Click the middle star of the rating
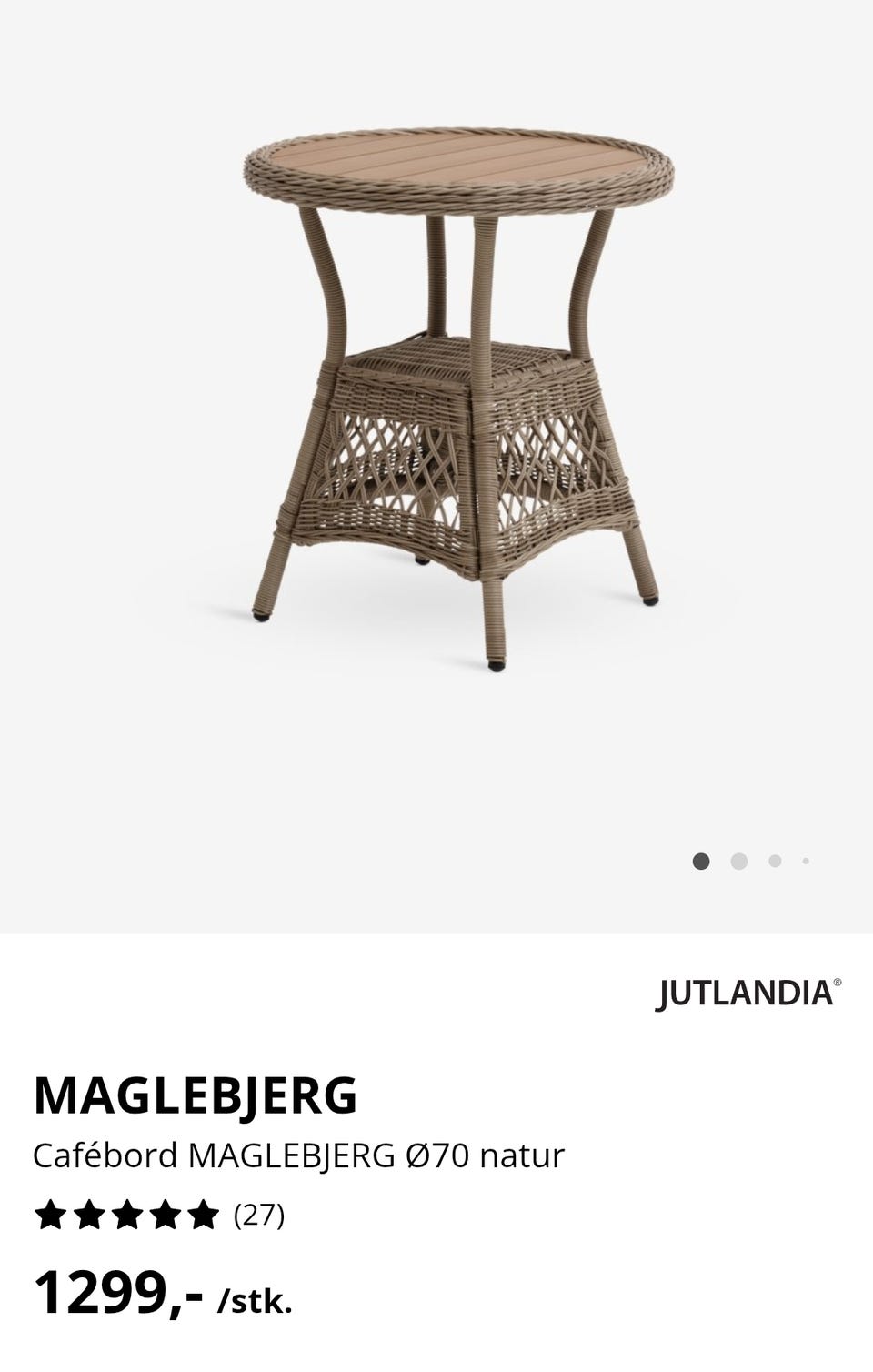This screenshot has height=1372, width=873. click(x=129, y=1216)
